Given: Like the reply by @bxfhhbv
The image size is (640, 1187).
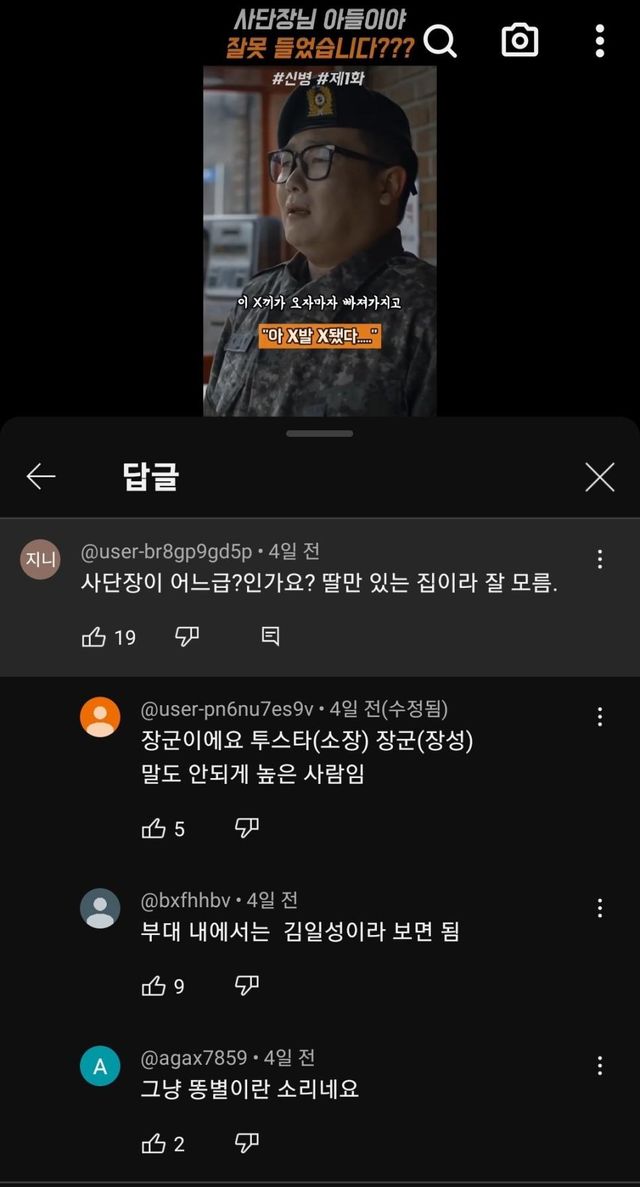Looking at the screenshot, I should point(154,986).
